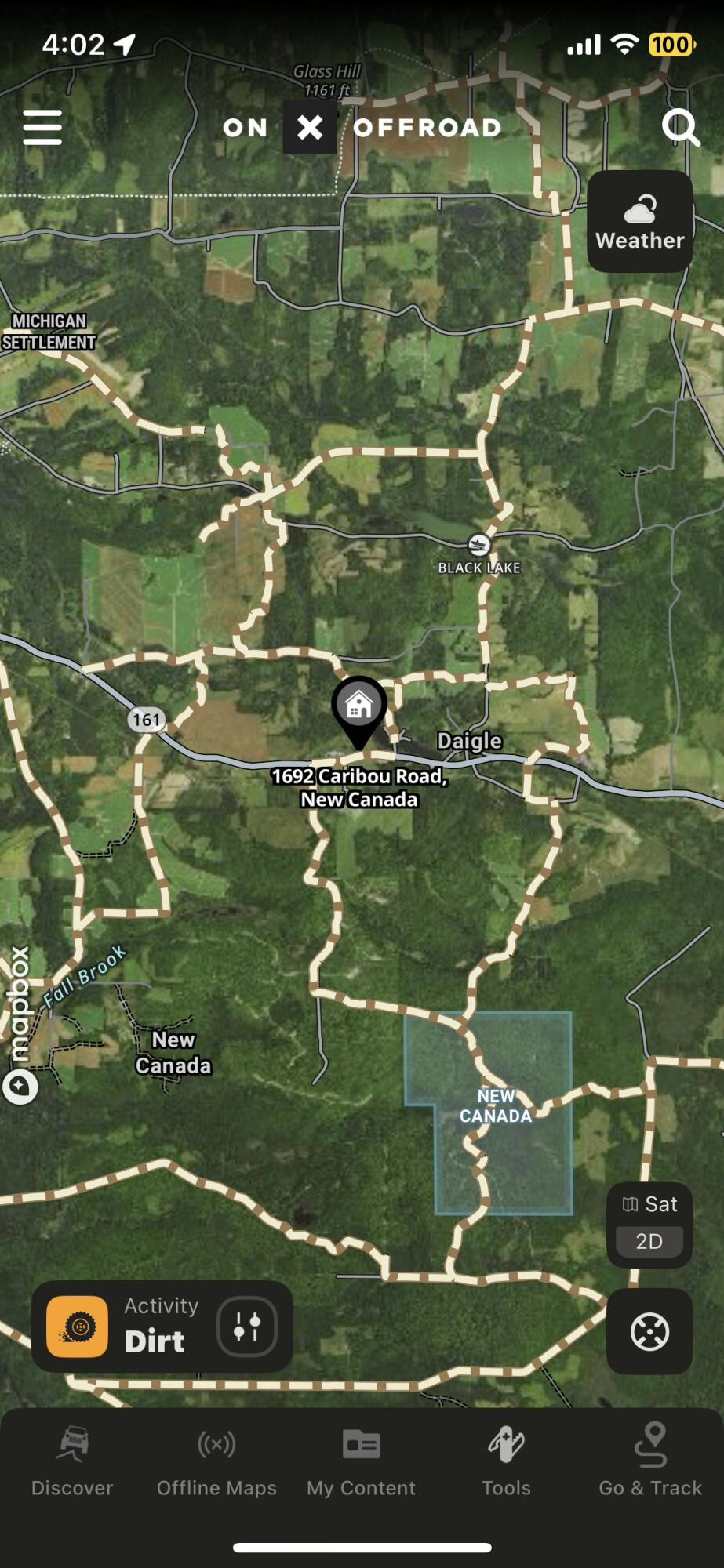The width and height of the screenshot is (724, 1568).
Task: Open the Dirt activity selector
Action: click(126, 1327)
